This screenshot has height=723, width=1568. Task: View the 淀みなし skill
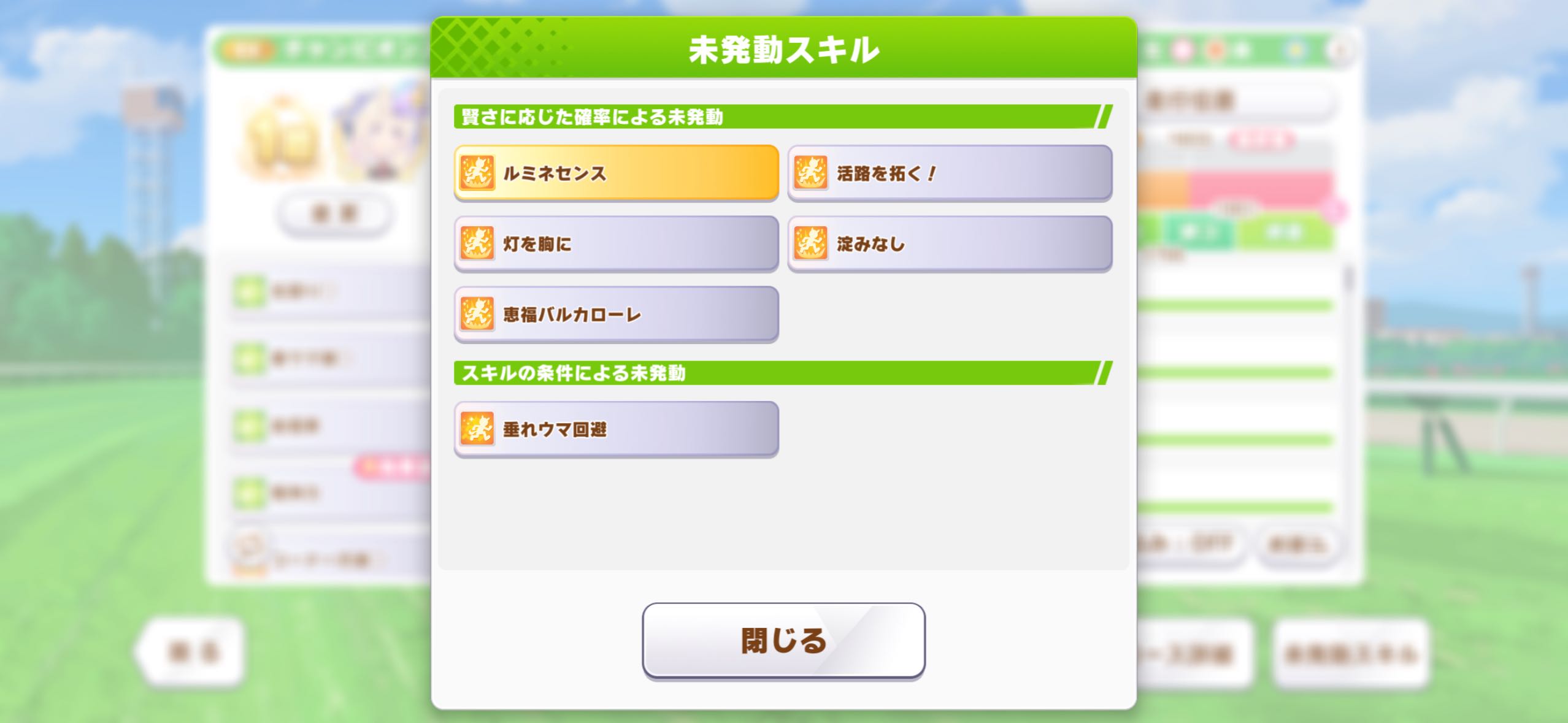click(950, 243)
